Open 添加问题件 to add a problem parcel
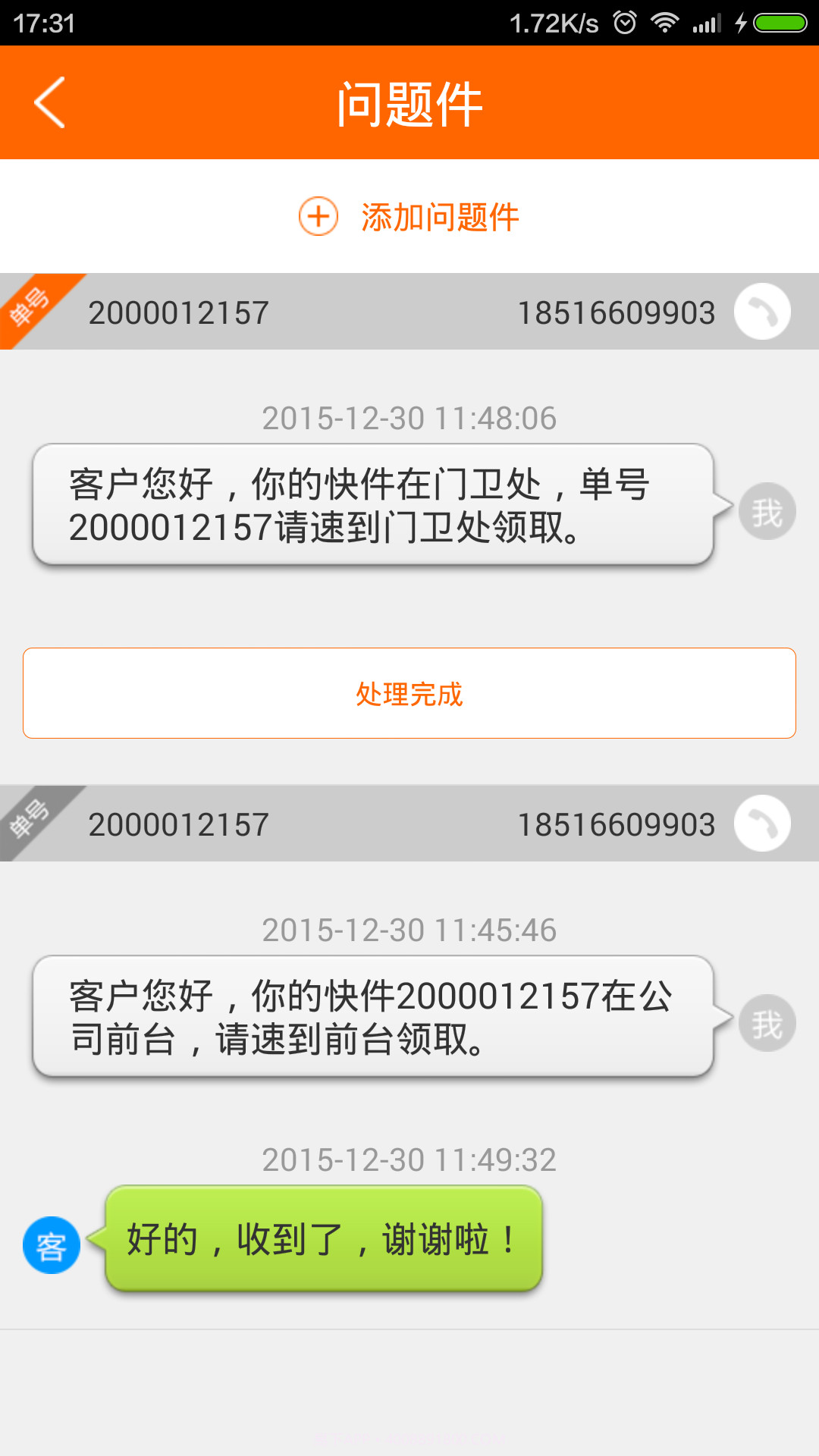 pos(440,218)
